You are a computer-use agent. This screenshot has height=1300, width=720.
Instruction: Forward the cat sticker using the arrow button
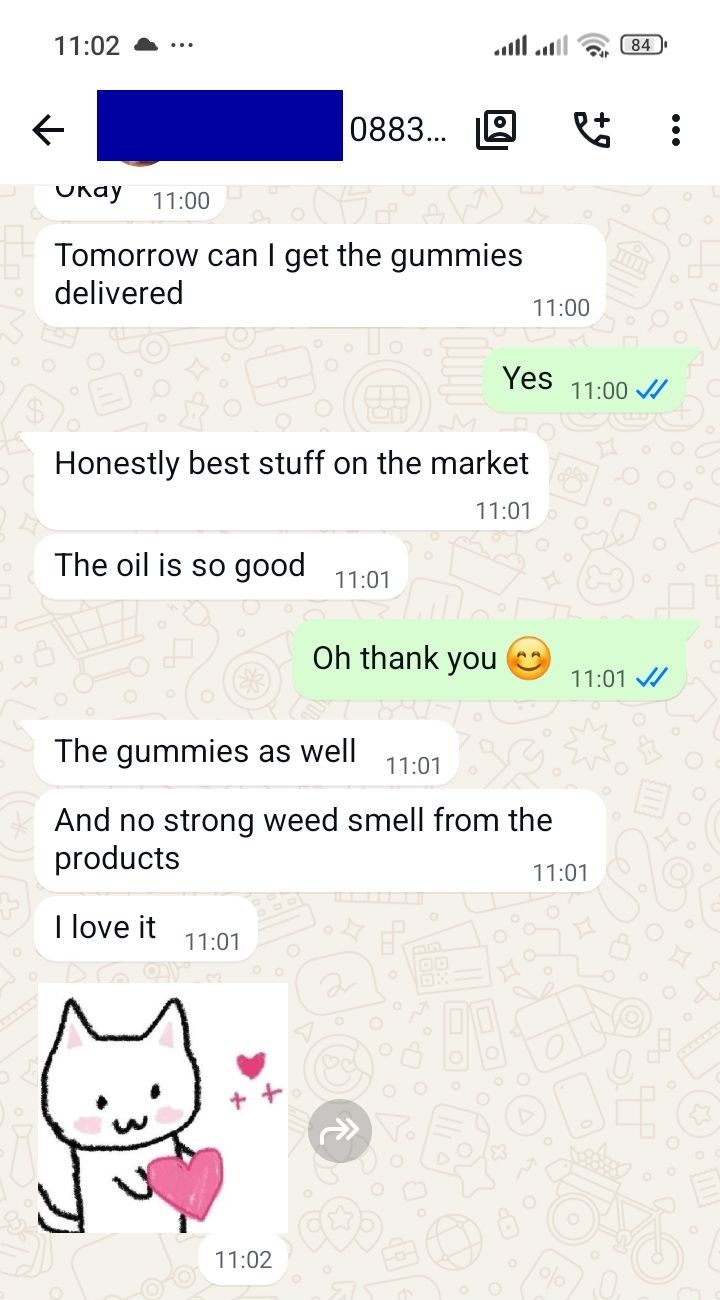pos(340,1132)
